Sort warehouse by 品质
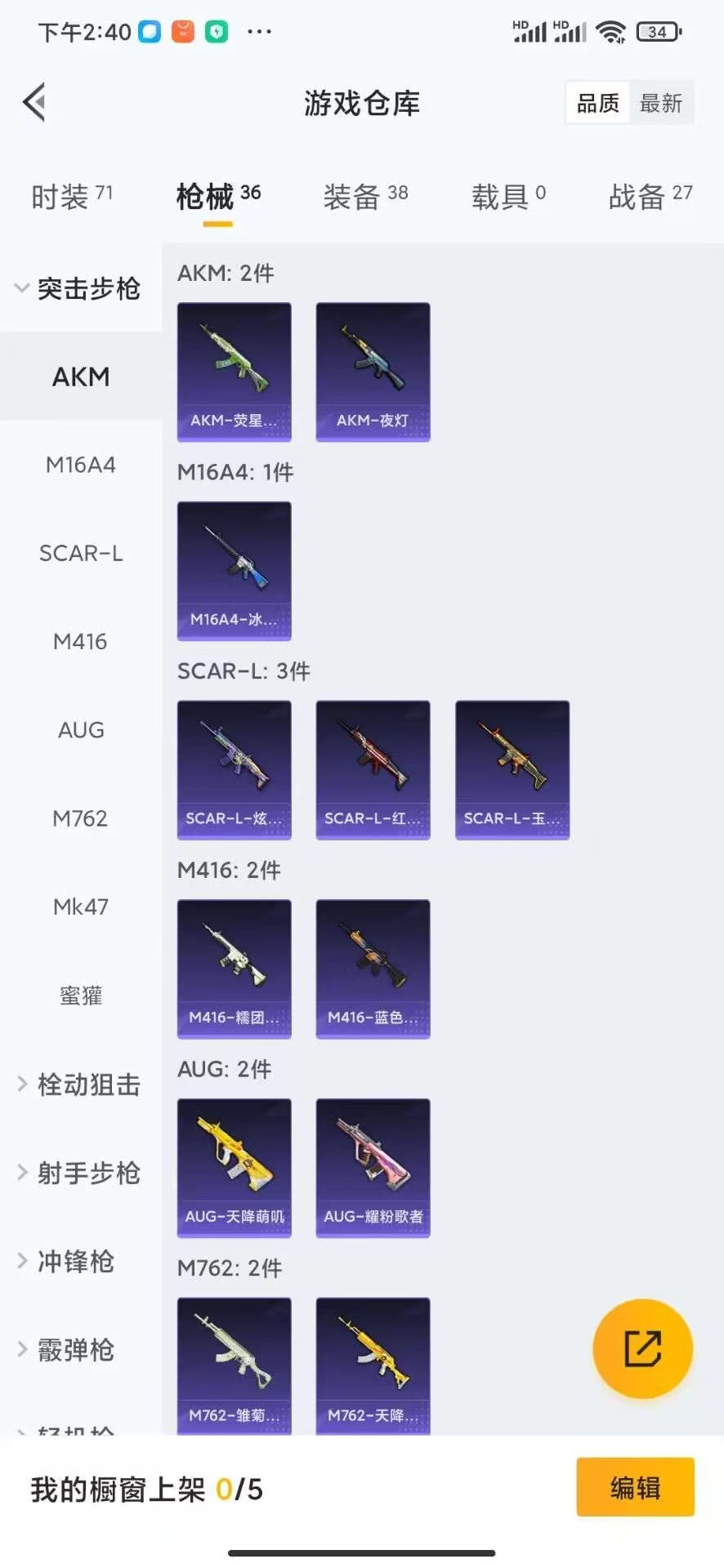Viewport: 724px width, 1568px height. [x=598, y=103]
